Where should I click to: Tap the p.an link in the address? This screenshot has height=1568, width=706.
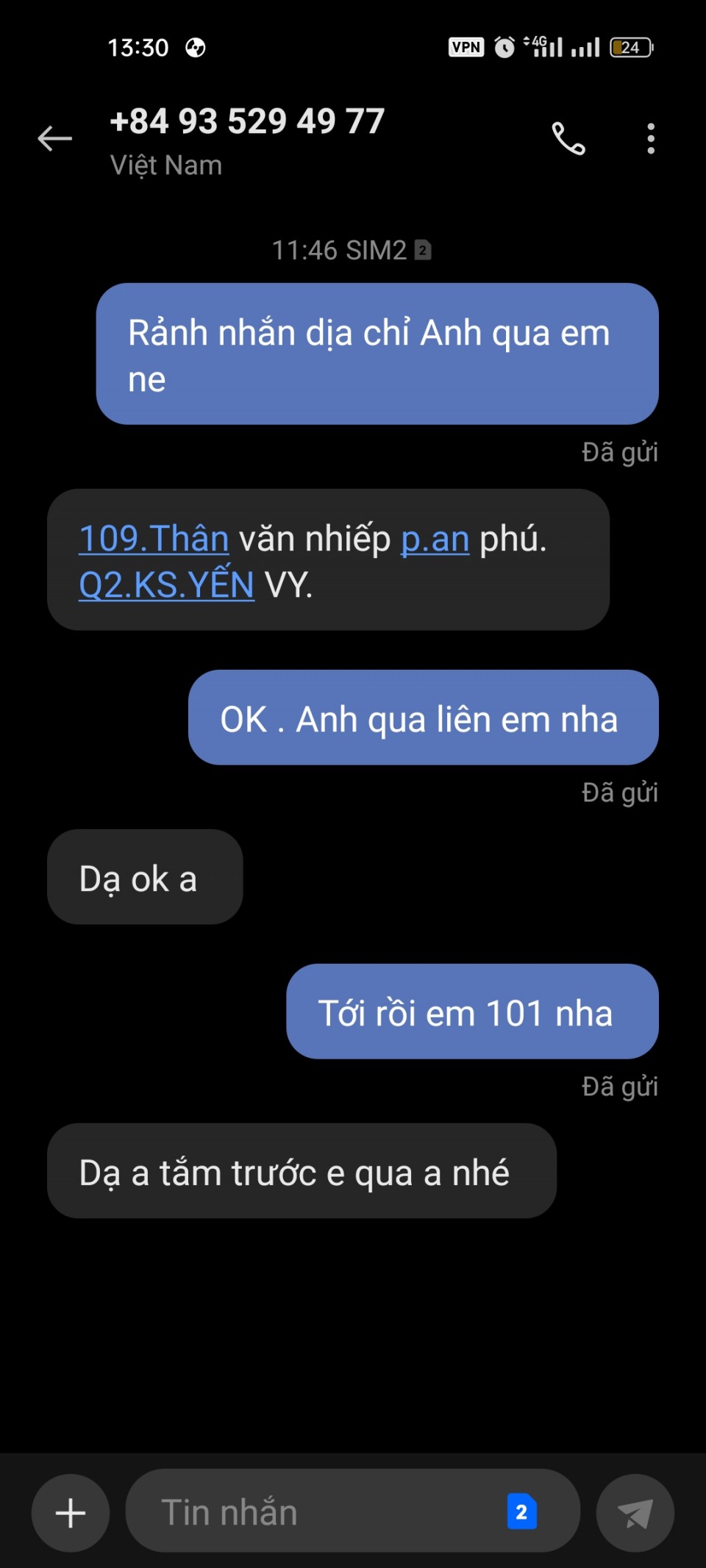tap(435, 539)
